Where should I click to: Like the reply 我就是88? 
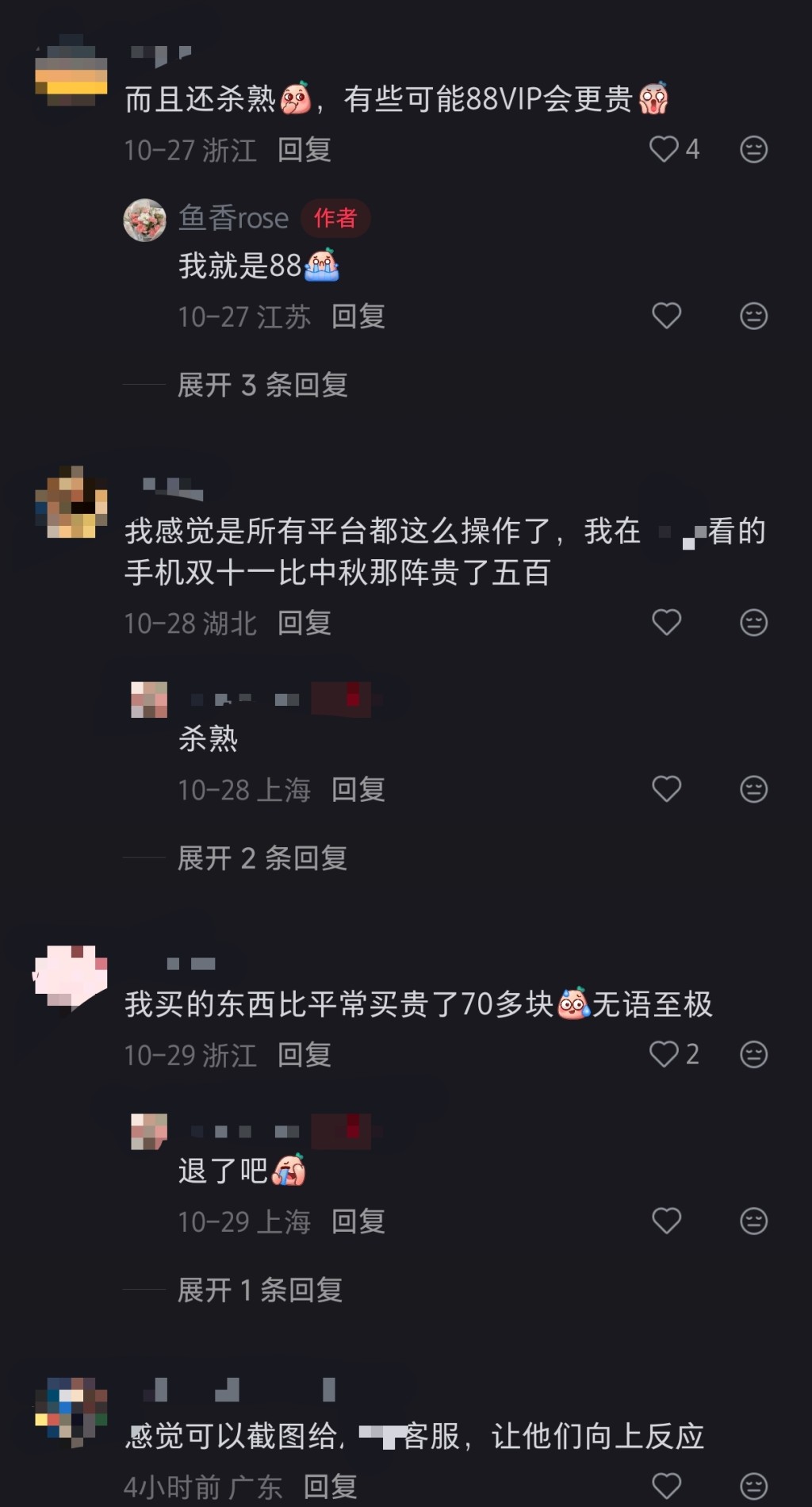(666, 316)
